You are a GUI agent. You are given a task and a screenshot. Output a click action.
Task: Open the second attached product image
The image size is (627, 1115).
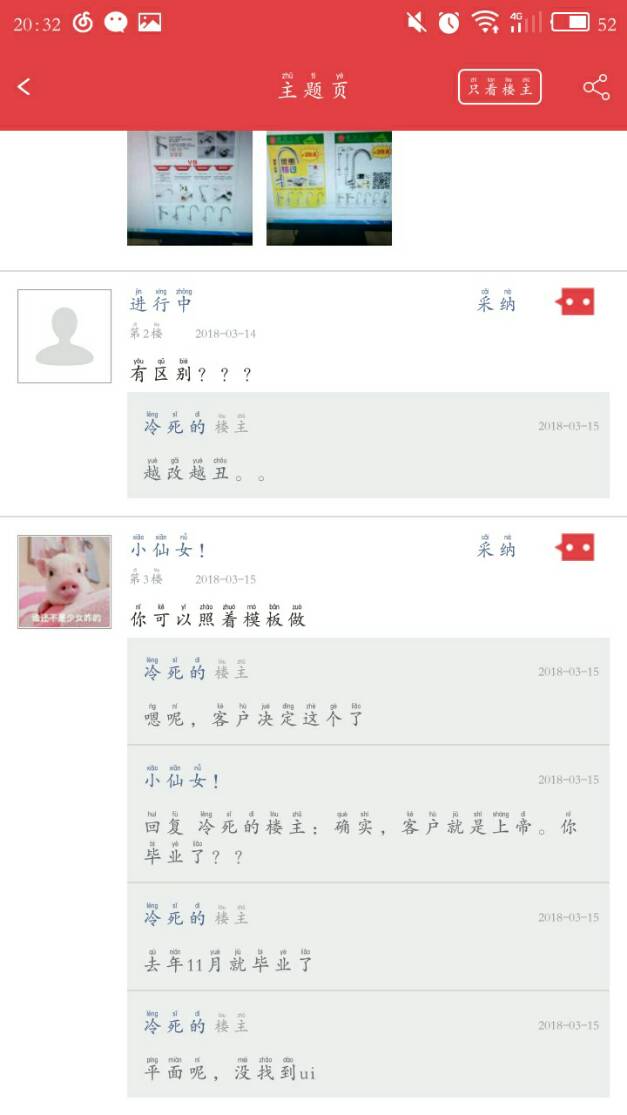[x=329, y=188]
